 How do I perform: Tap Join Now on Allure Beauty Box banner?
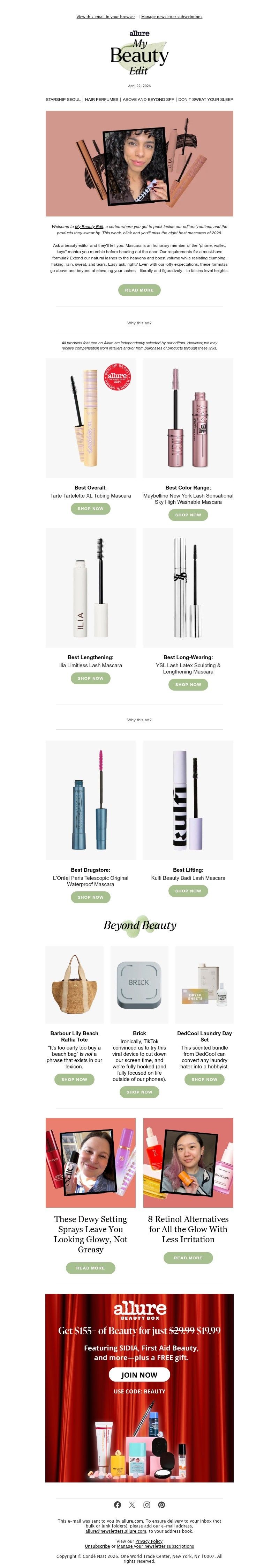click(x=139, y=1375)
